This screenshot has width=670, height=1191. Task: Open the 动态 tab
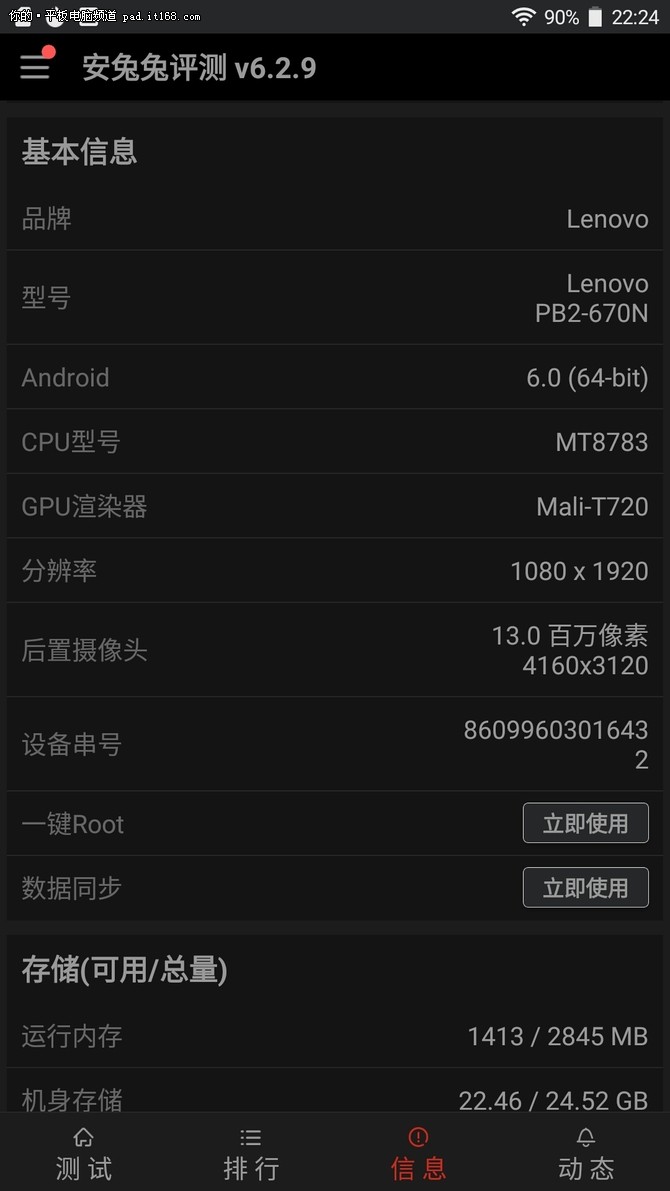click(585, 1153)
